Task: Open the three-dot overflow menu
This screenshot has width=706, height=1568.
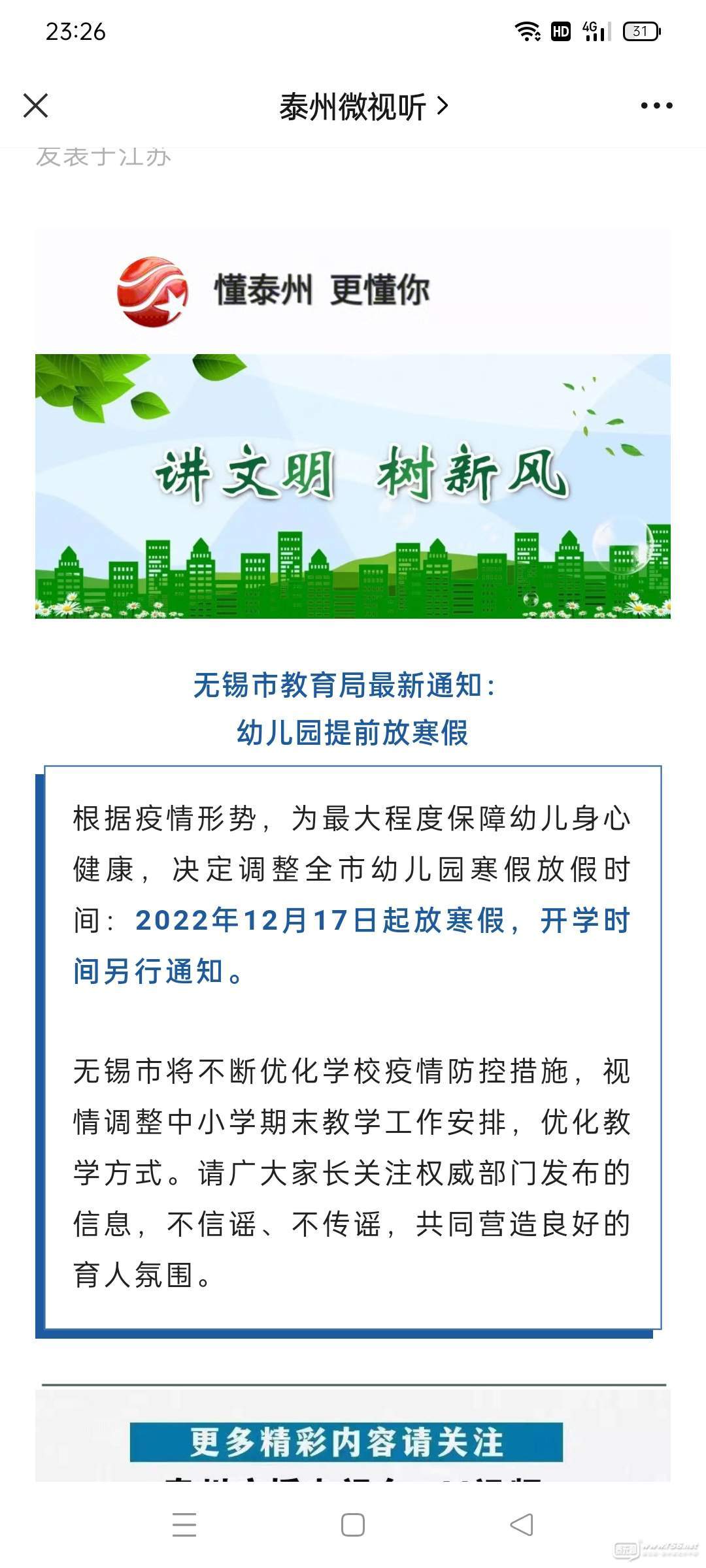Action: coord(656,106)
